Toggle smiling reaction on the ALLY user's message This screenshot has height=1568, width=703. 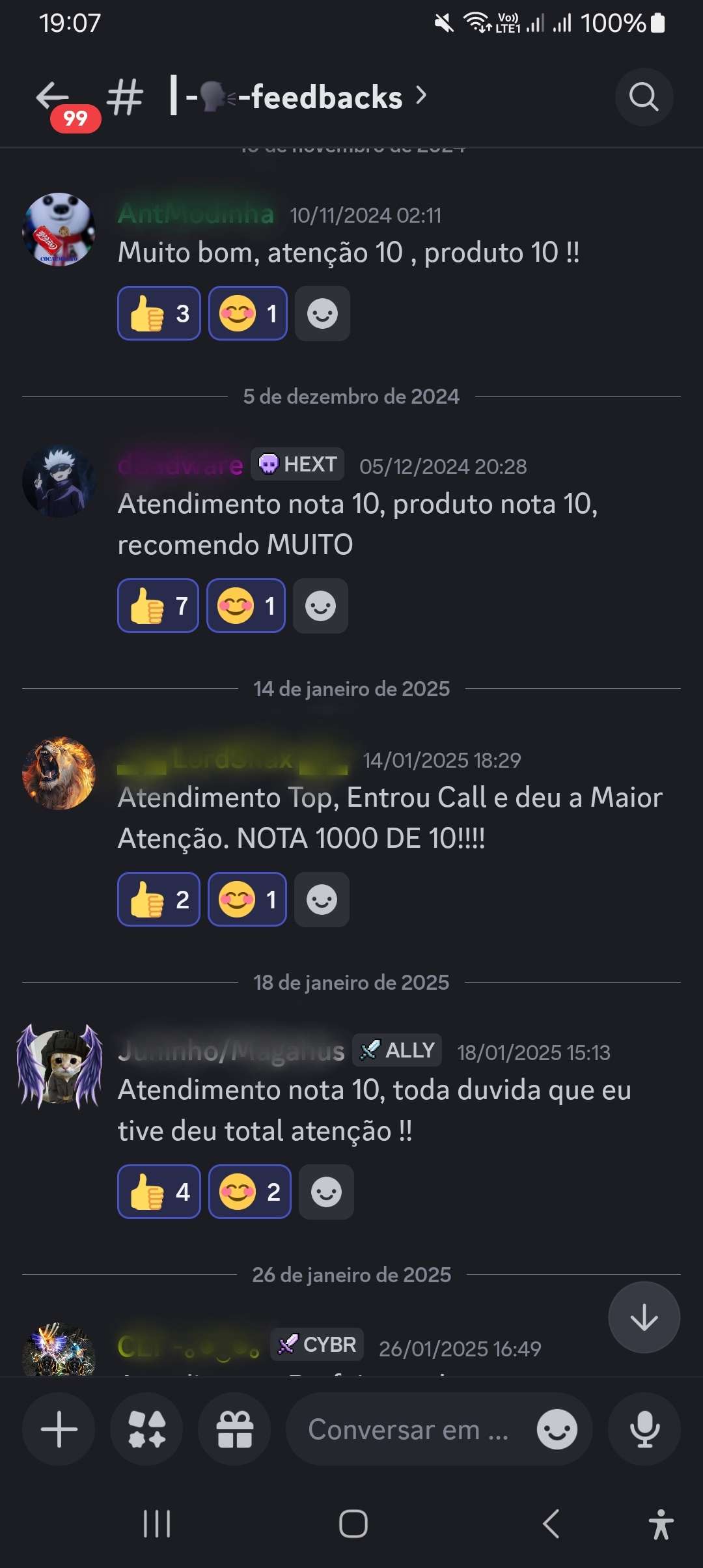click(x=250, y=1192)
